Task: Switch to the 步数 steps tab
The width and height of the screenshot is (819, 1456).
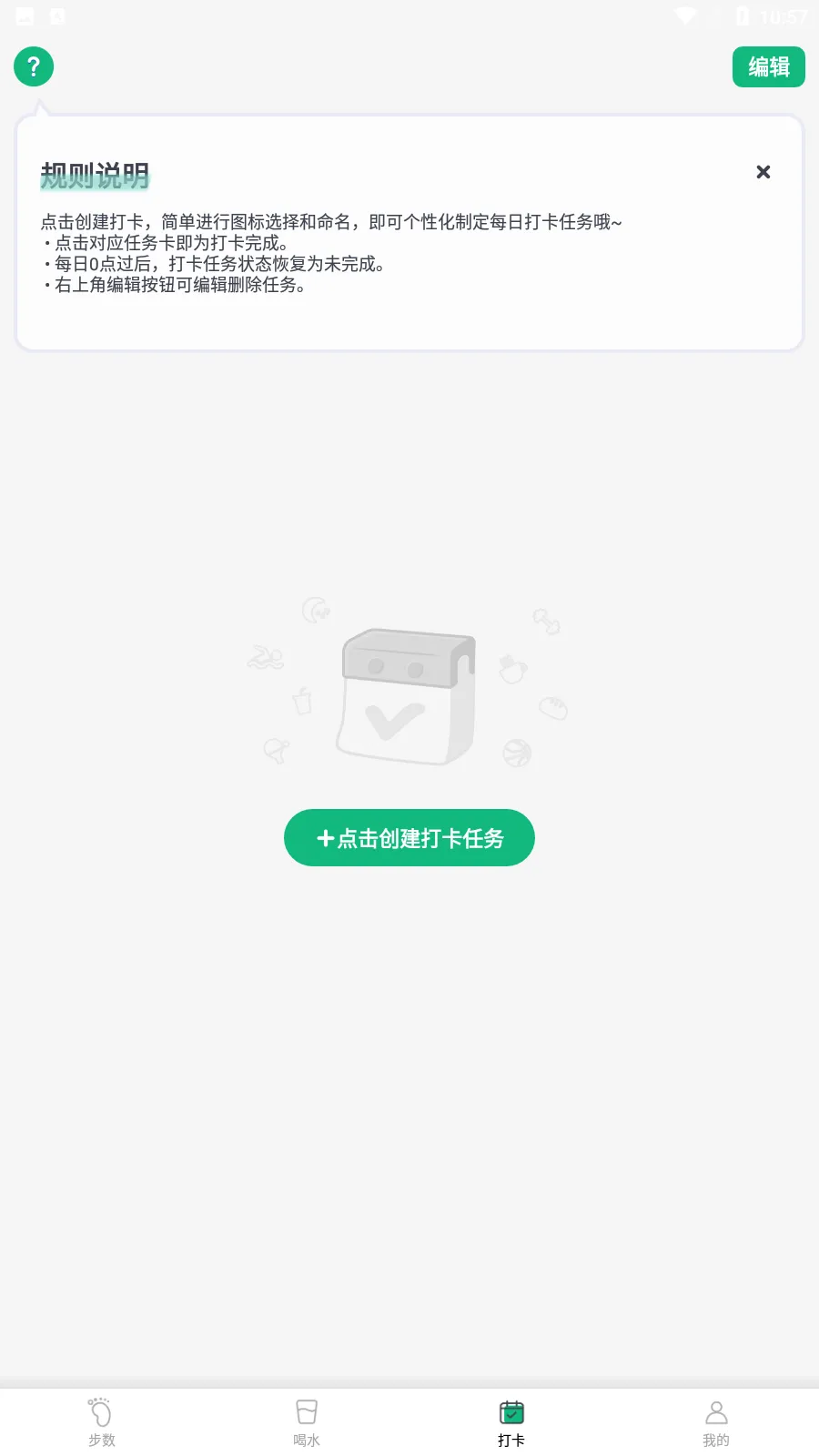Action: (x=102, y=1422)
